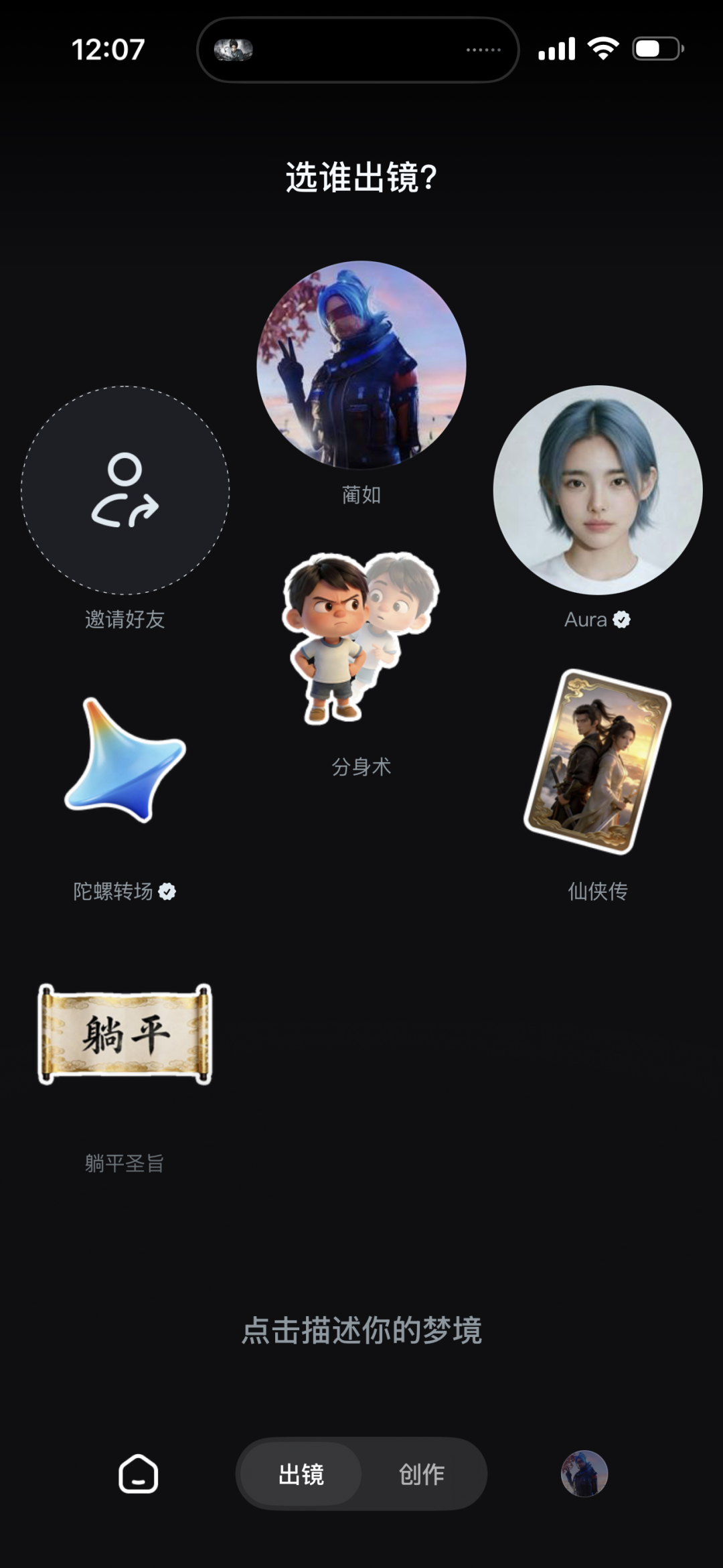Click the 邀请好友 text label
Image resolution: width=723 pixels, height=1568 pixels.
125,620
